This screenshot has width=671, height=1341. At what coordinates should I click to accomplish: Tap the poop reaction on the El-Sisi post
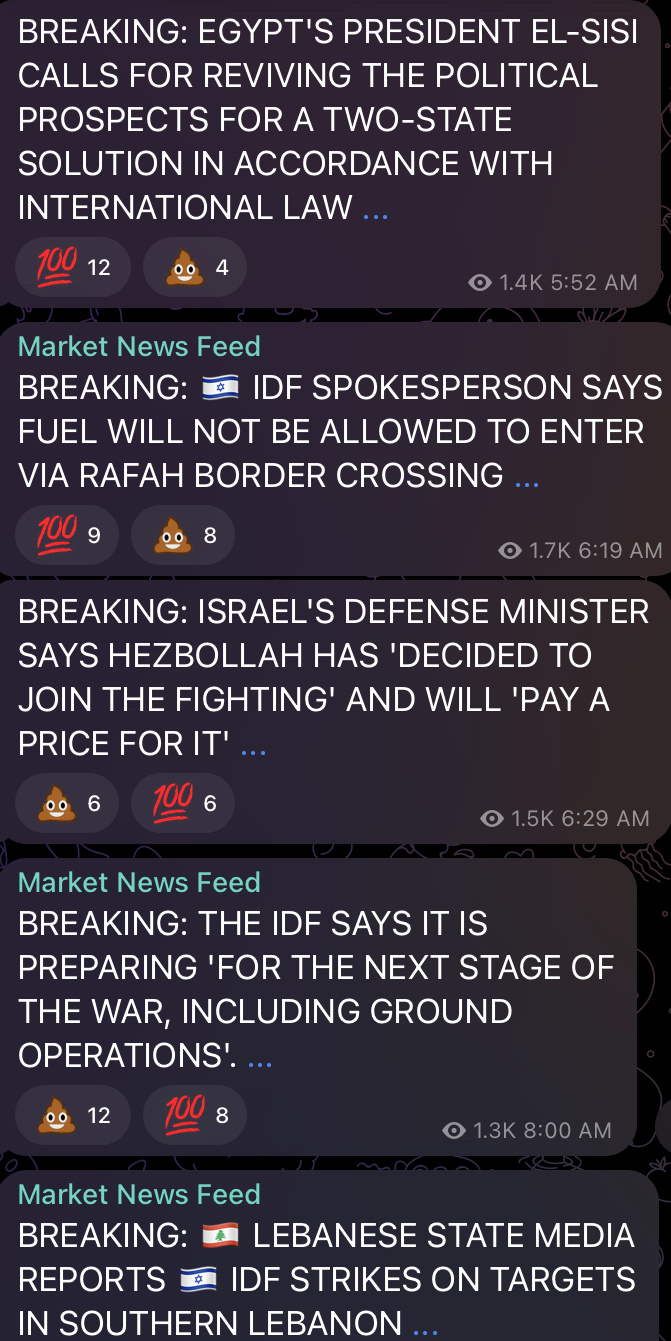tap(195, 267)
